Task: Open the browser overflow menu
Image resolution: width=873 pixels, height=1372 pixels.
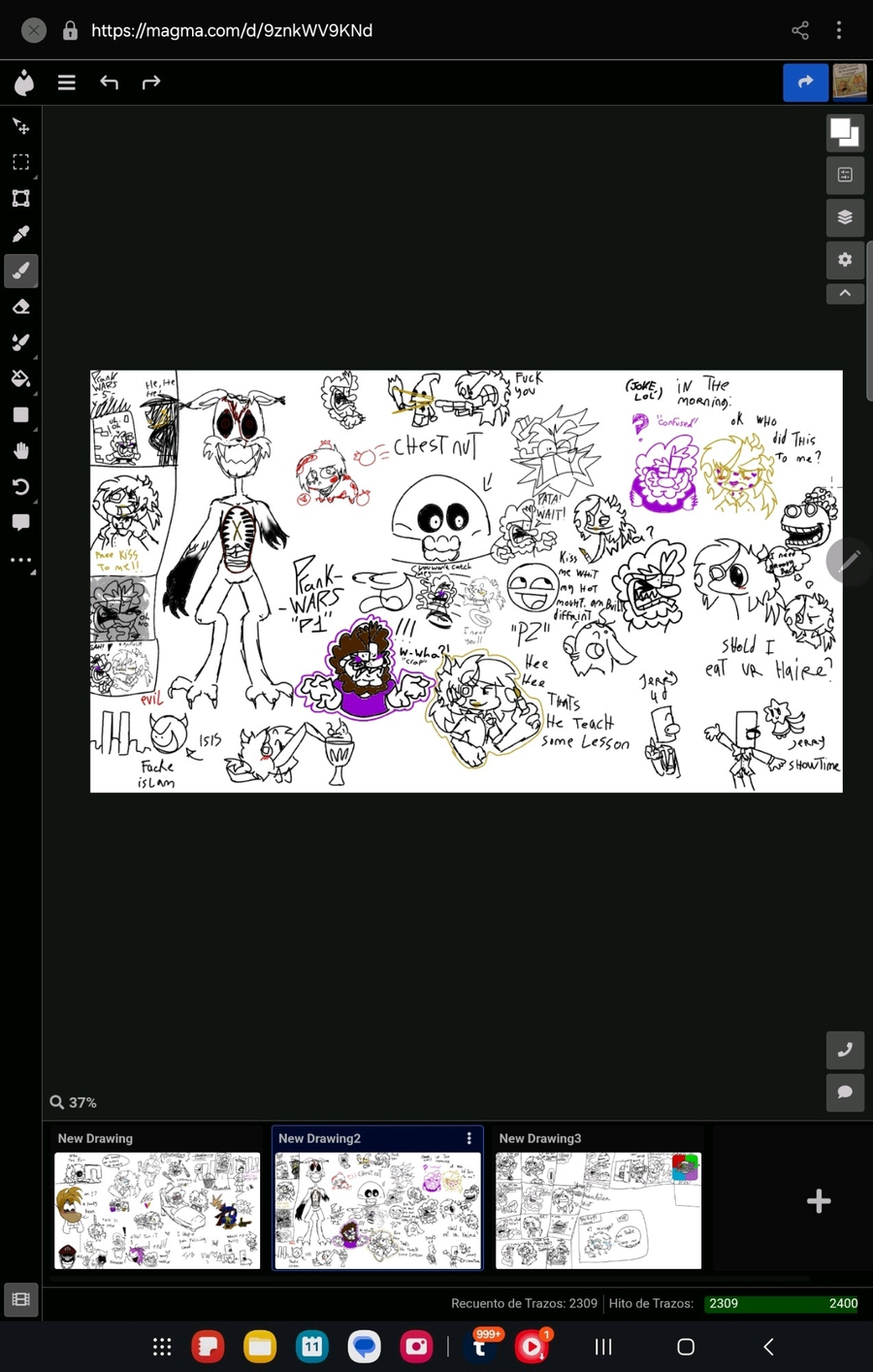Action: point(839,30)
